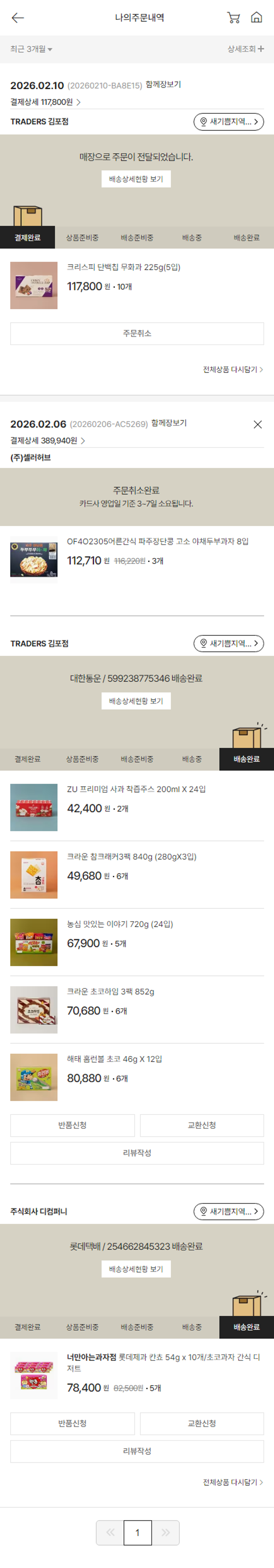Request 교환신청 for the TRADERS 김포점 items

click(202, 1126)
